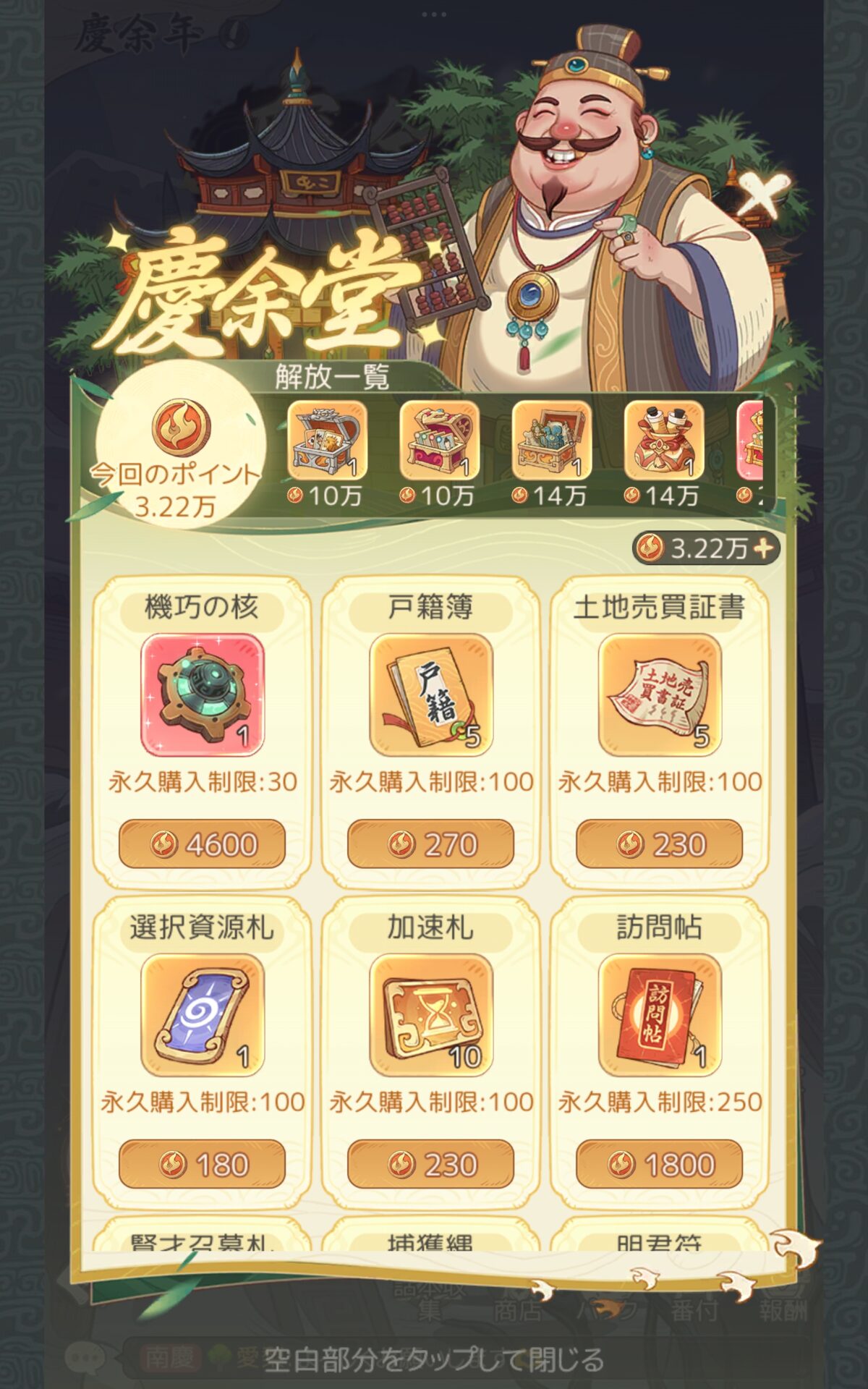Tap the blank area text to close
Viewport: 868px width, 1389px height.
pyautogui.click(x=434, y=1359)
